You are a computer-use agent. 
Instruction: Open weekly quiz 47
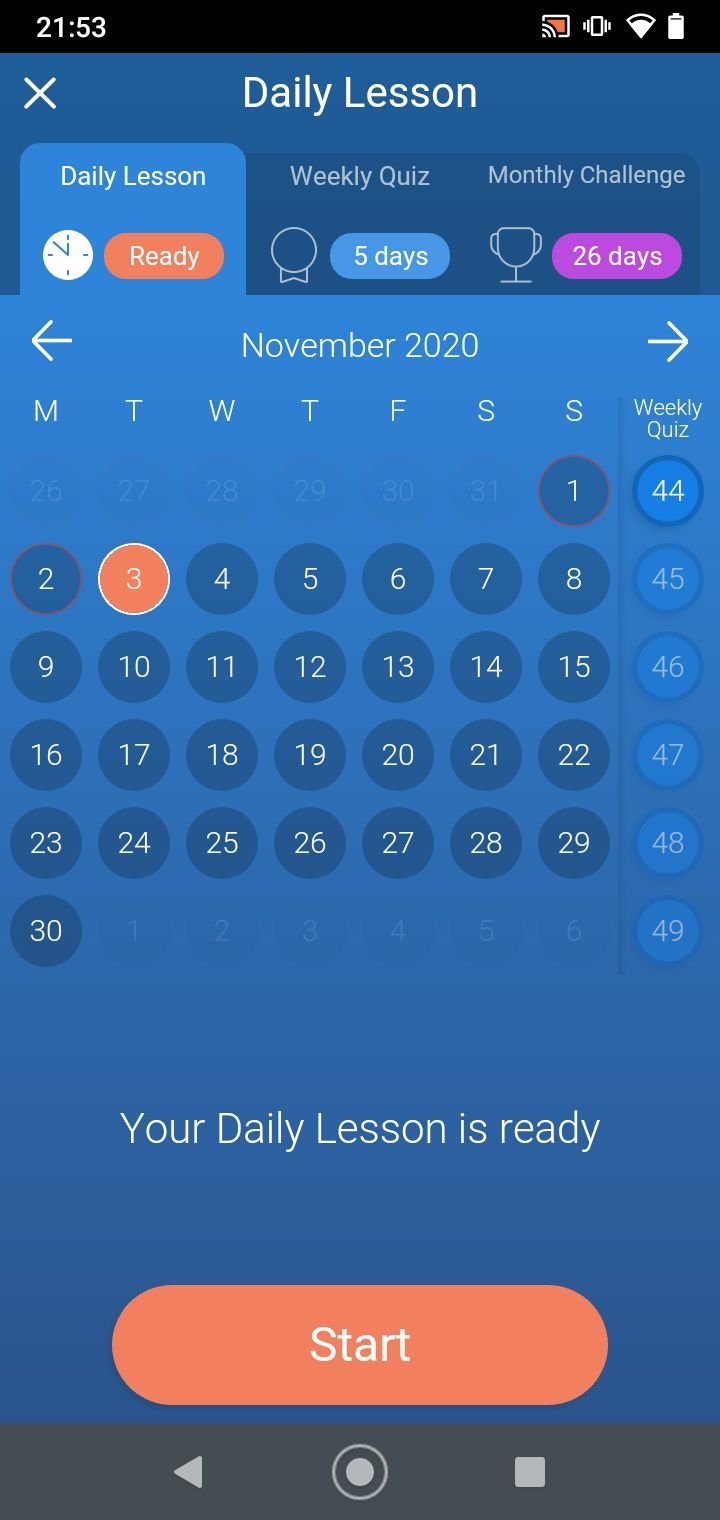click(x=667, y=755)
